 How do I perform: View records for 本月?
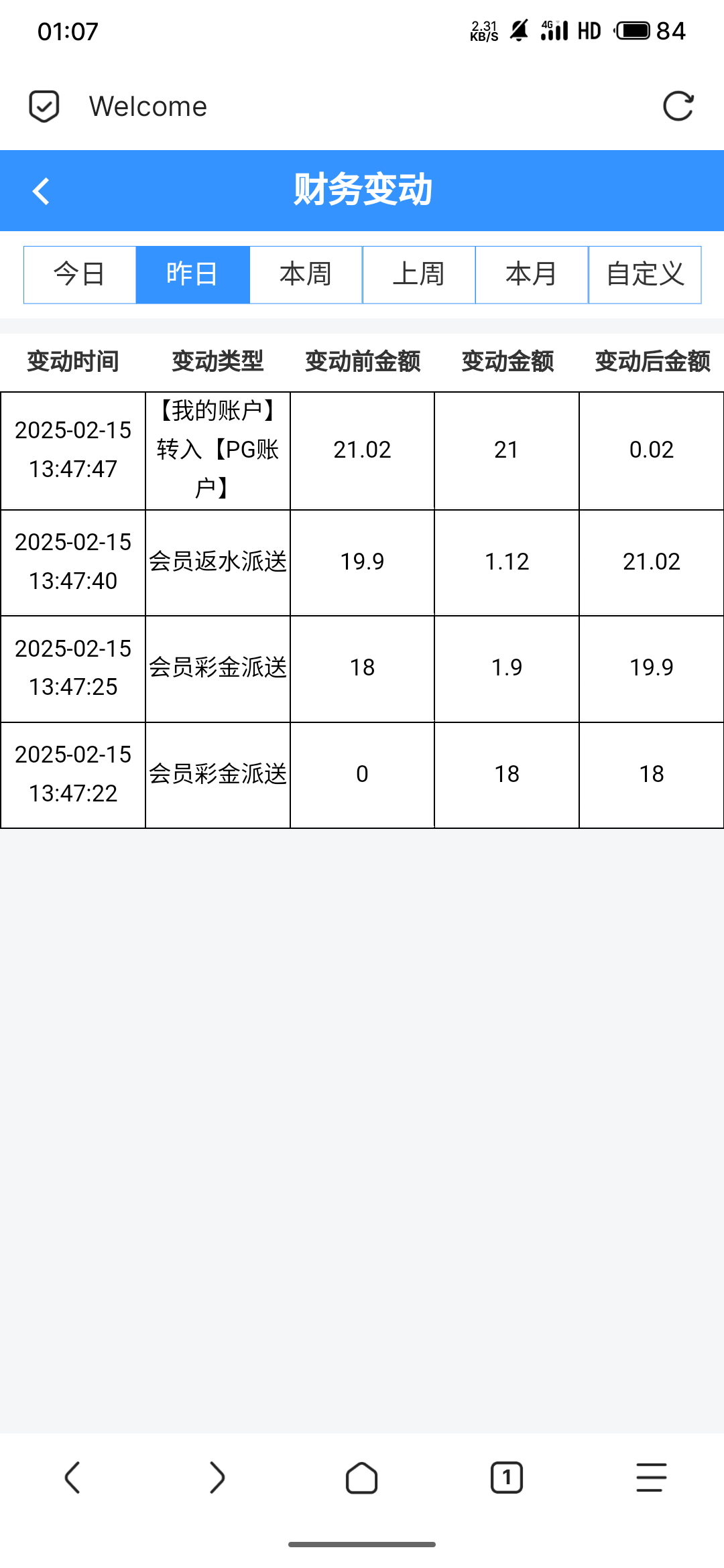(532, 275)
